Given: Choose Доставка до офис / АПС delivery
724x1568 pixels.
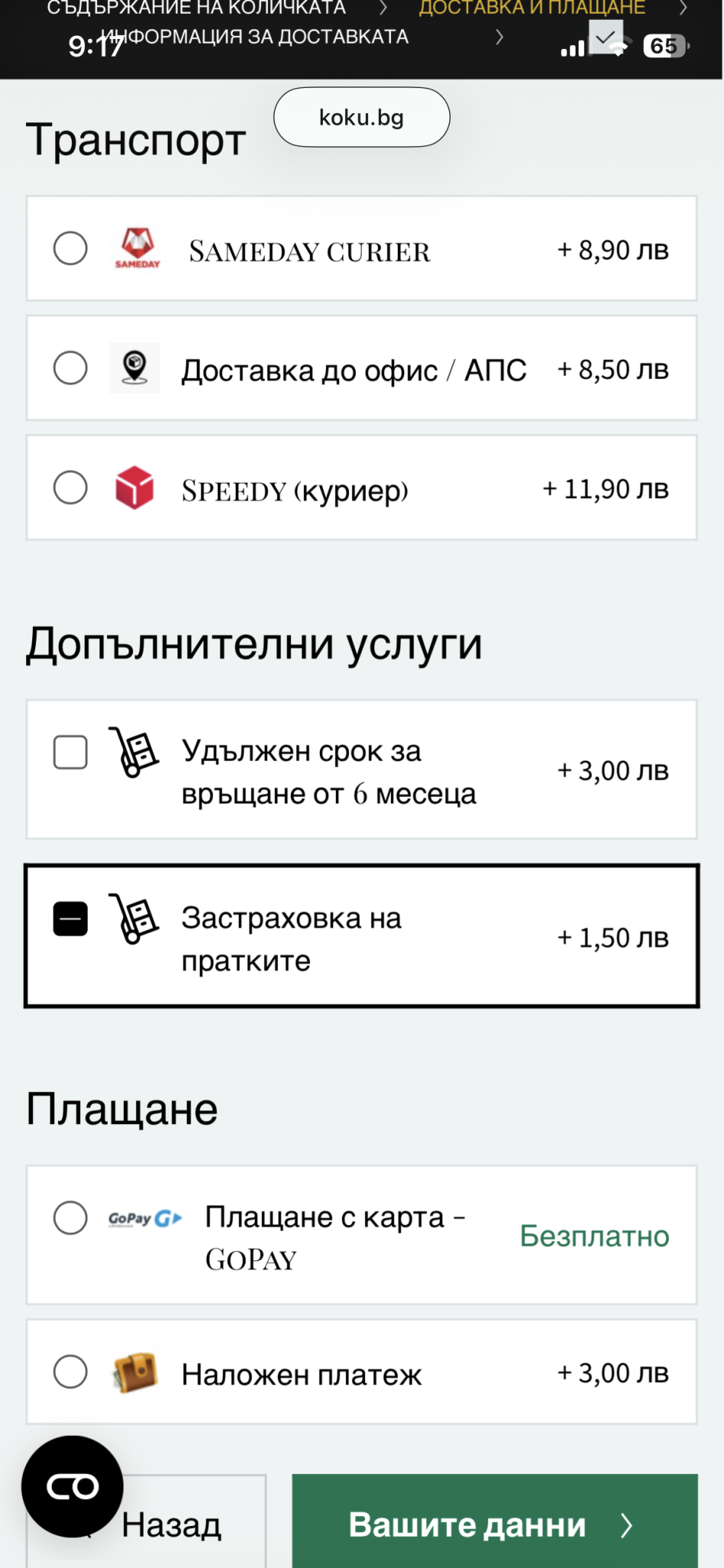Looking at the screenshot, I should [x=361, y=368].
